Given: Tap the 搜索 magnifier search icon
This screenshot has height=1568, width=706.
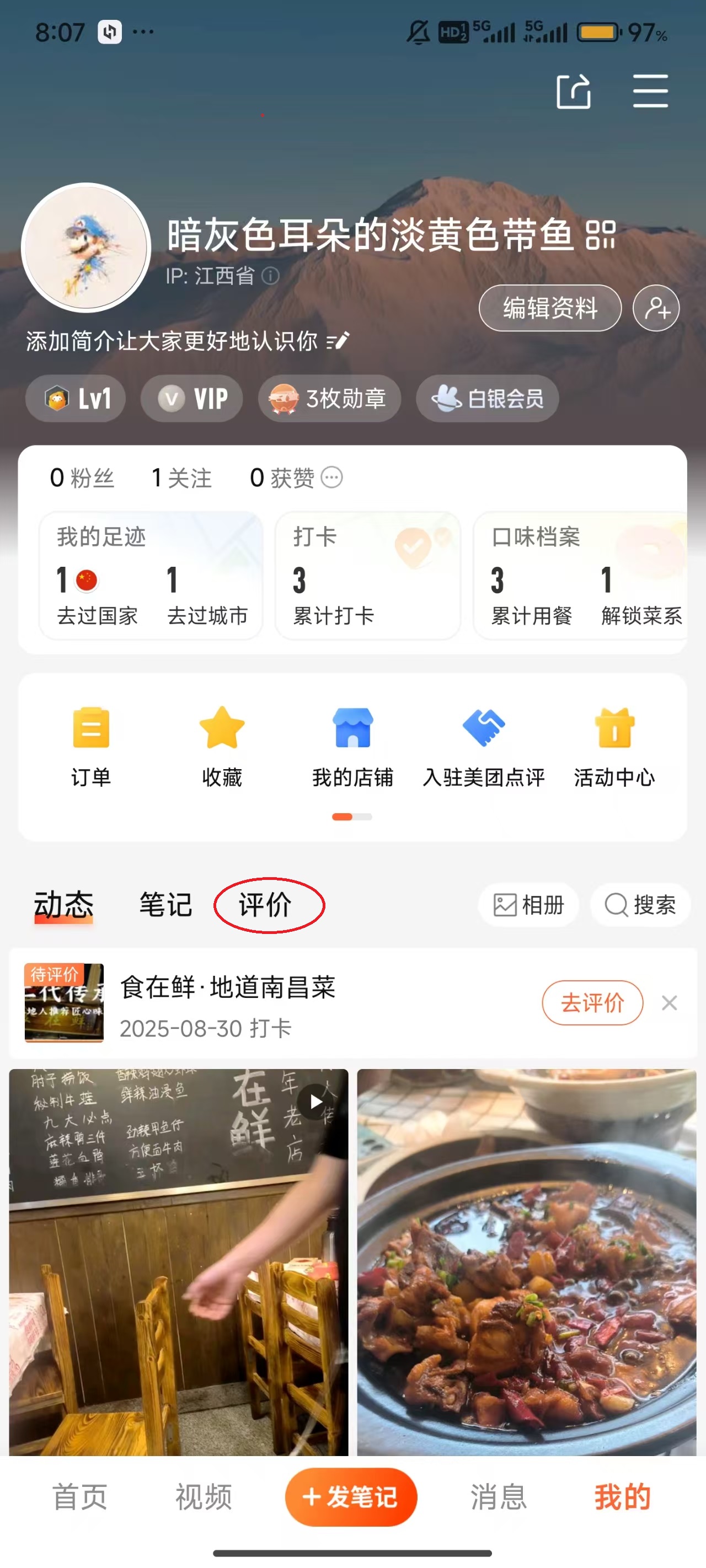Looking at the screenshot, I should tap(617, 905).
